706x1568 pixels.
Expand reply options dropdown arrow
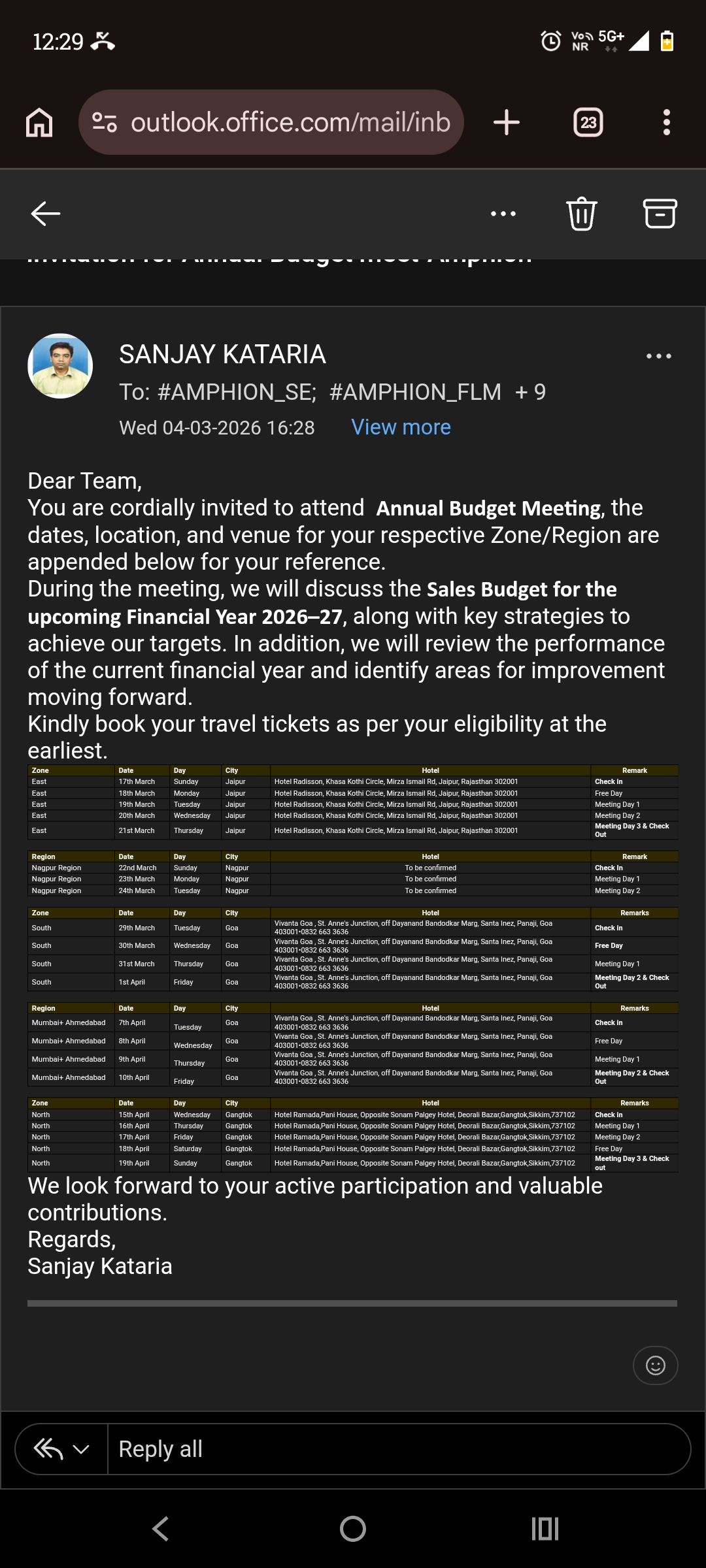81,1449
